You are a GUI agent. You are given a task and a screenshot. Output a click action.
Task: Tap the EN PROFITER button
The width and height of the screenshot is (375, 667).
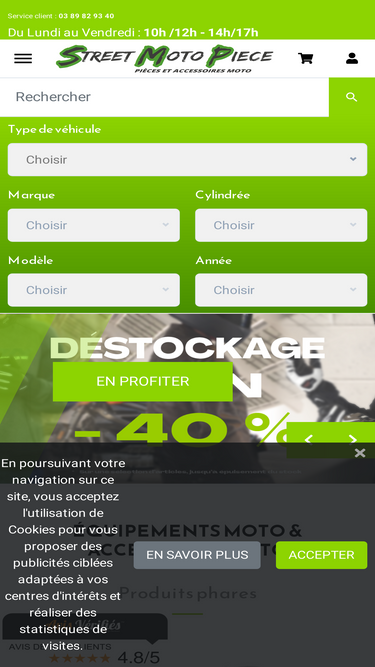click(x=142, y=381)
